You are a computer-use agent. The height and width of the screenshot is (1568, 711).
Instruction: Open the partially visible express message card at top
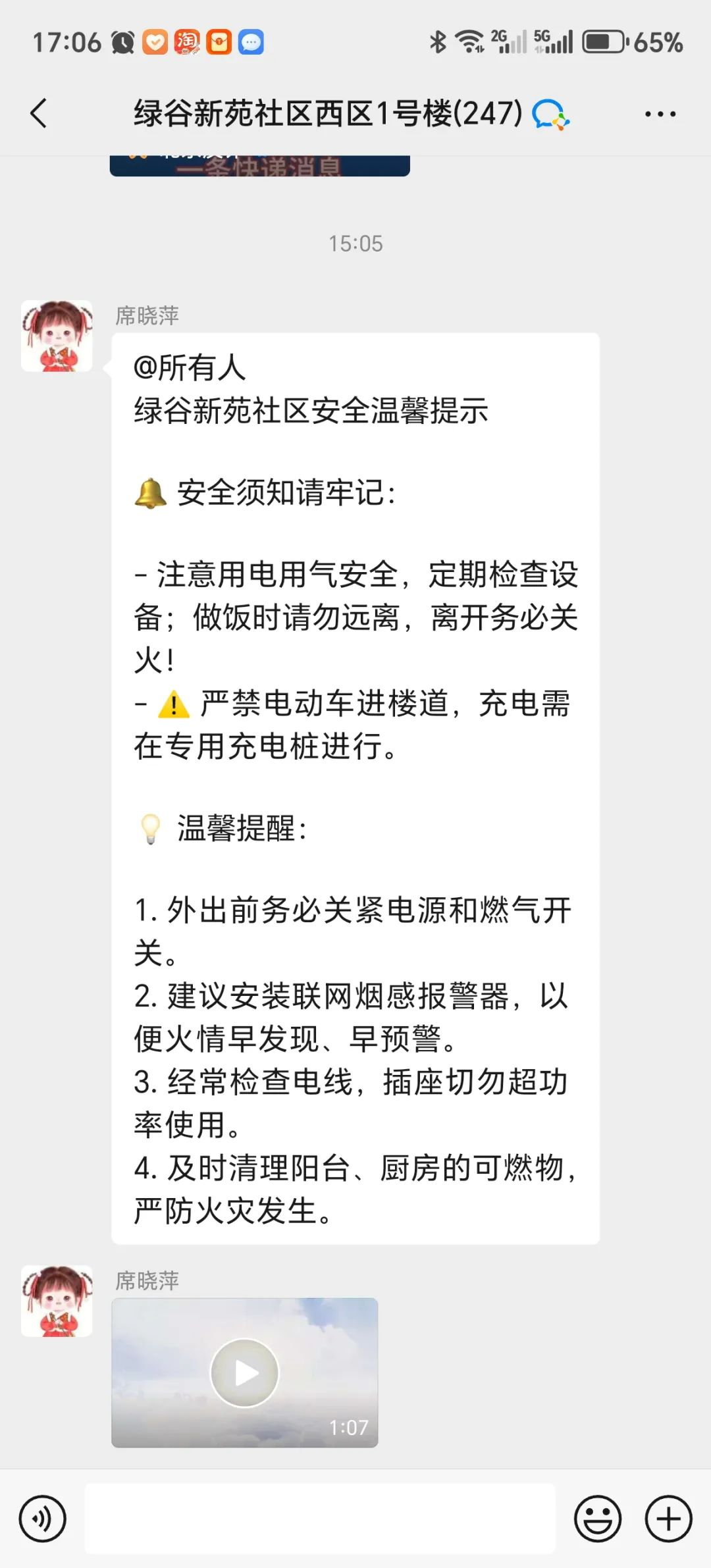click(x=260, y=166)
